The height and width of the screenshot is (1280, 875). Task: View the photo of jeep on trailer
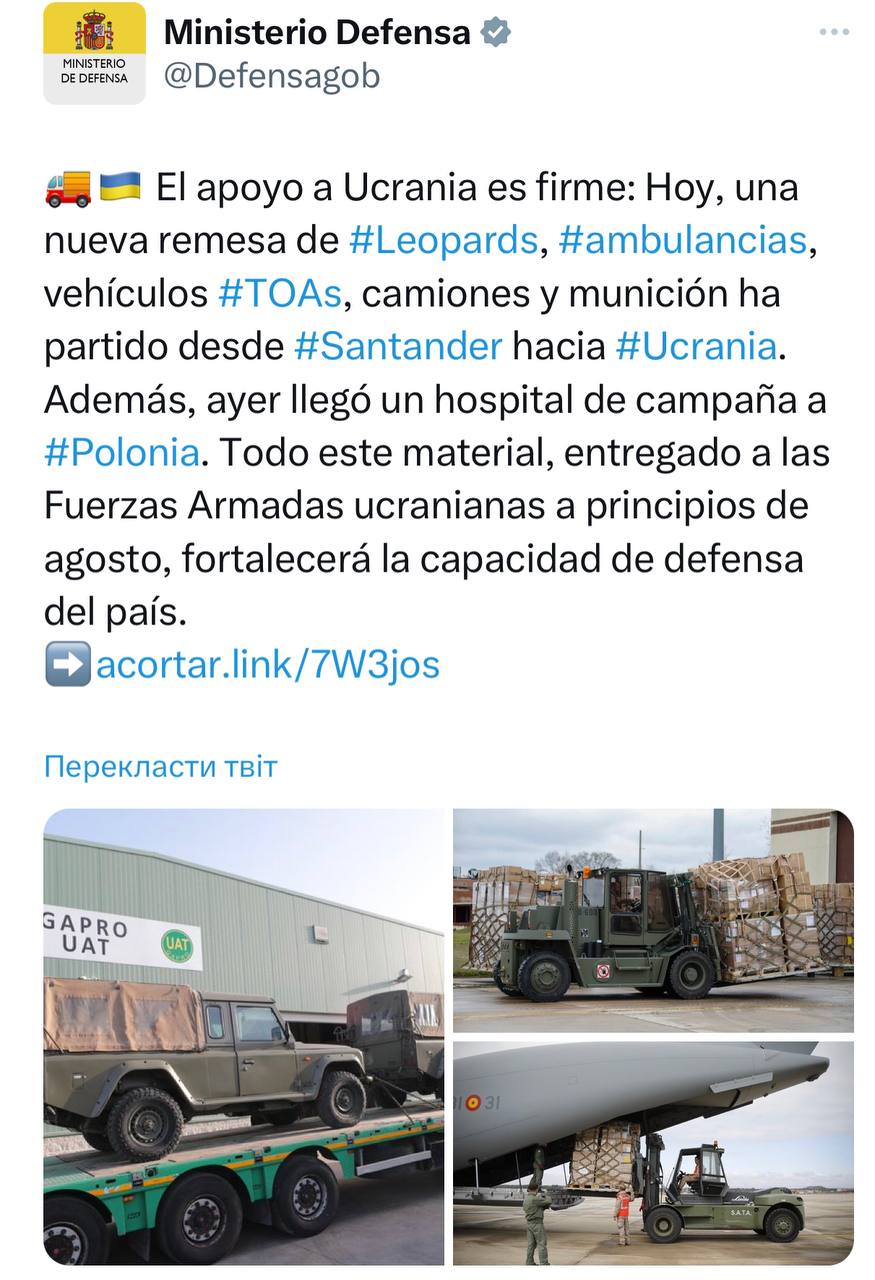coord(244,1036)
